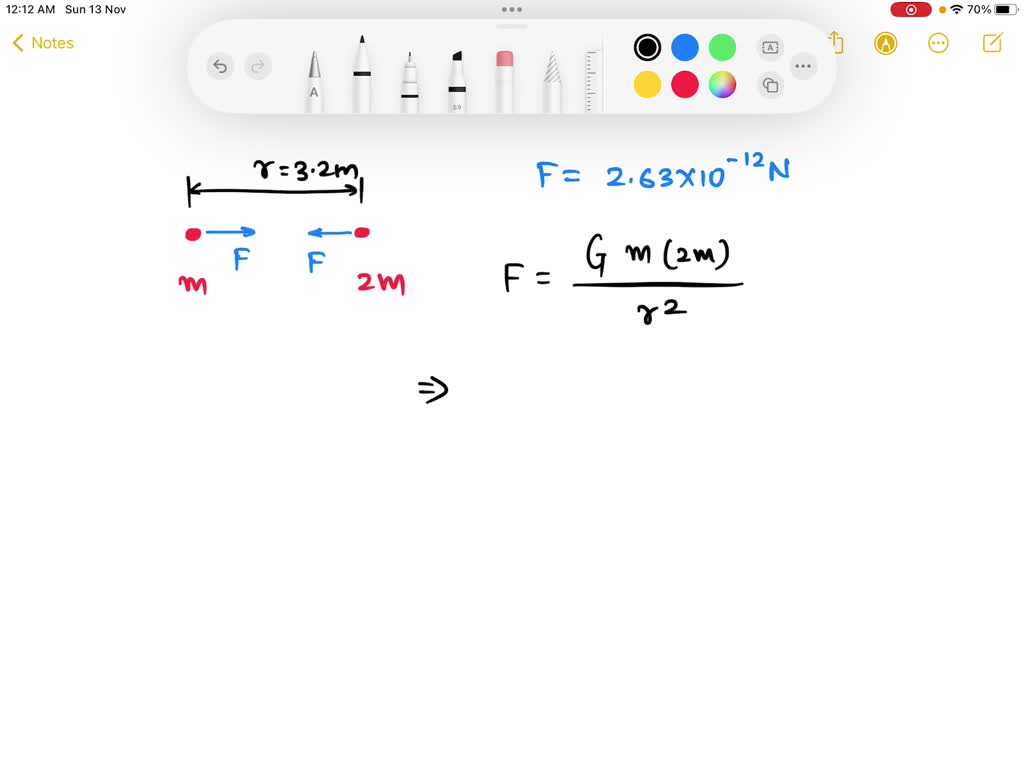Create a new note

click(x=992, y=43)
